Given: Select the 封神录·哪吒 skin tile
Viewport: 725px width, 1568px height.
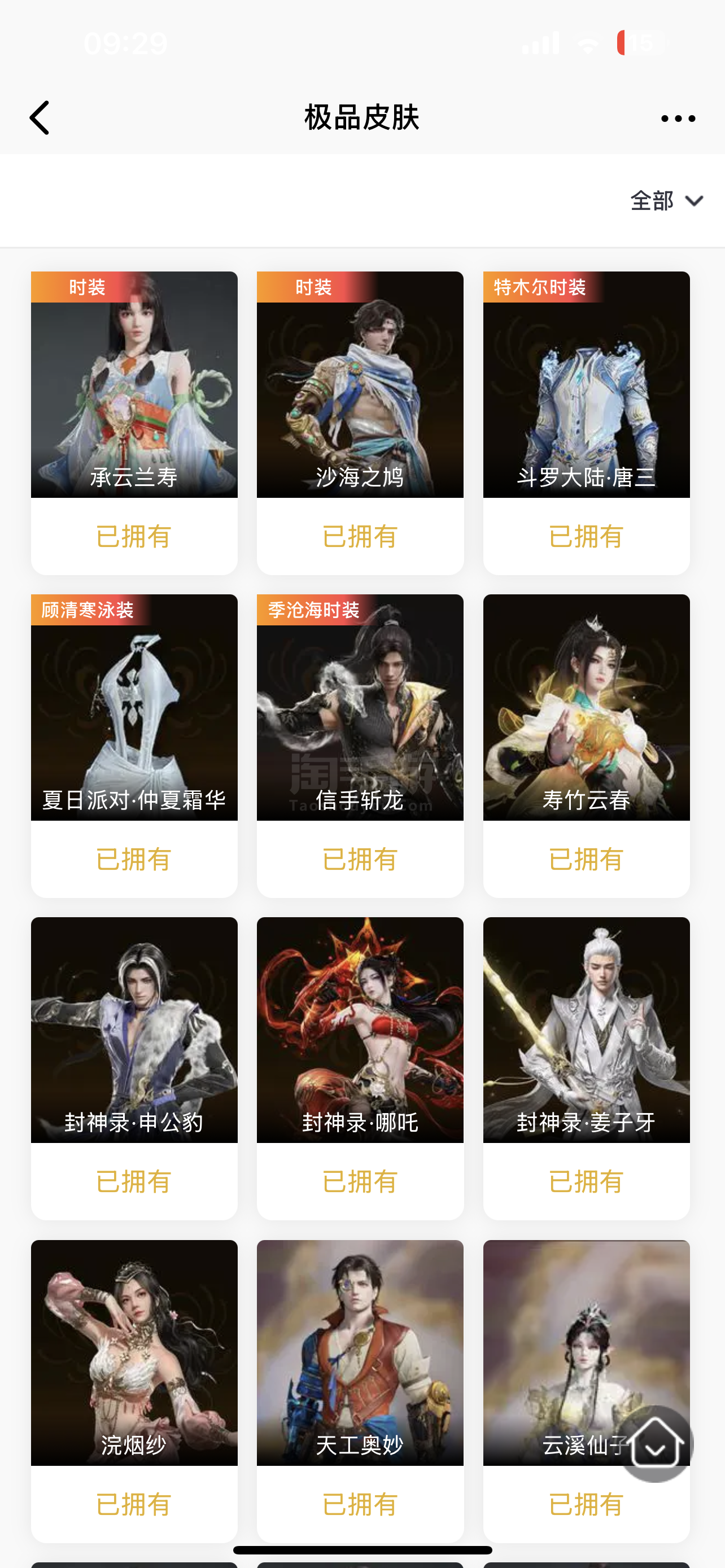Looking at the screenshot, I should pyautogui.click(x=360, y=1068).
